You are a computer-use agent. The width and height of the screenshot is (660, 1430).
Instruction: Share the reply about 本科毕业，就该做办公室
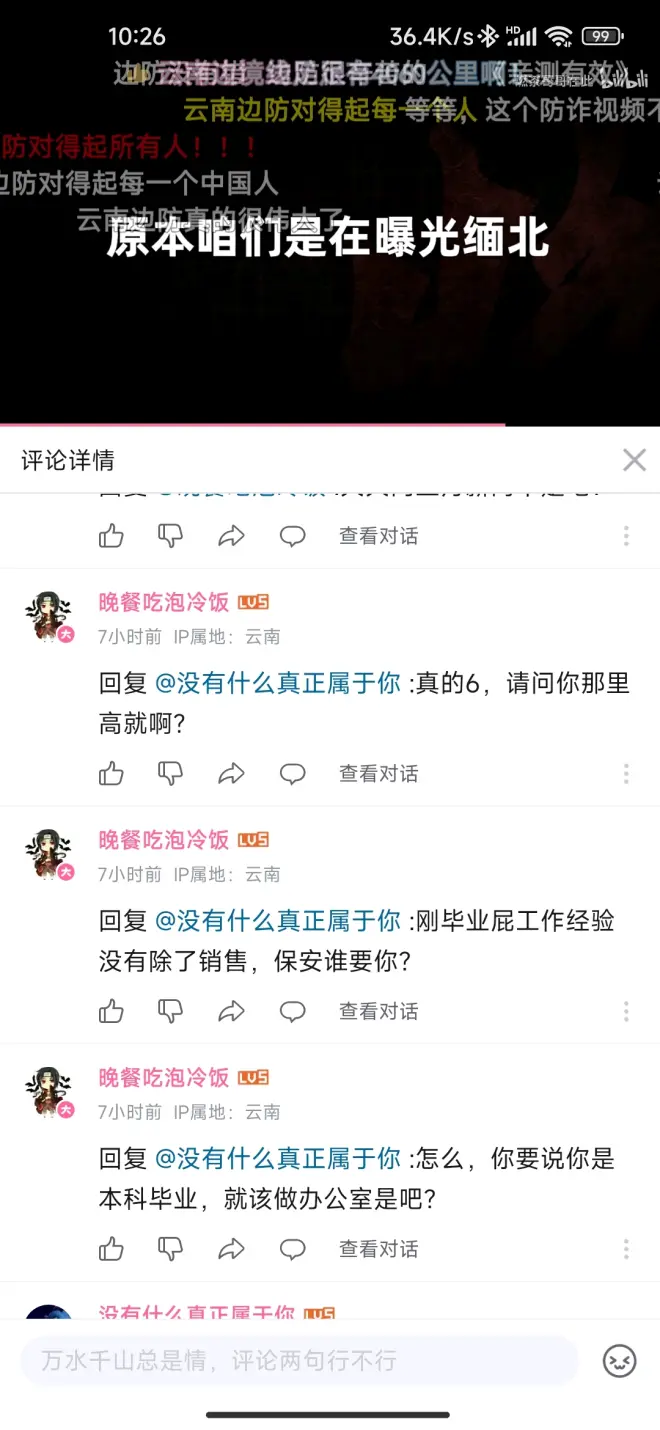231,1249
